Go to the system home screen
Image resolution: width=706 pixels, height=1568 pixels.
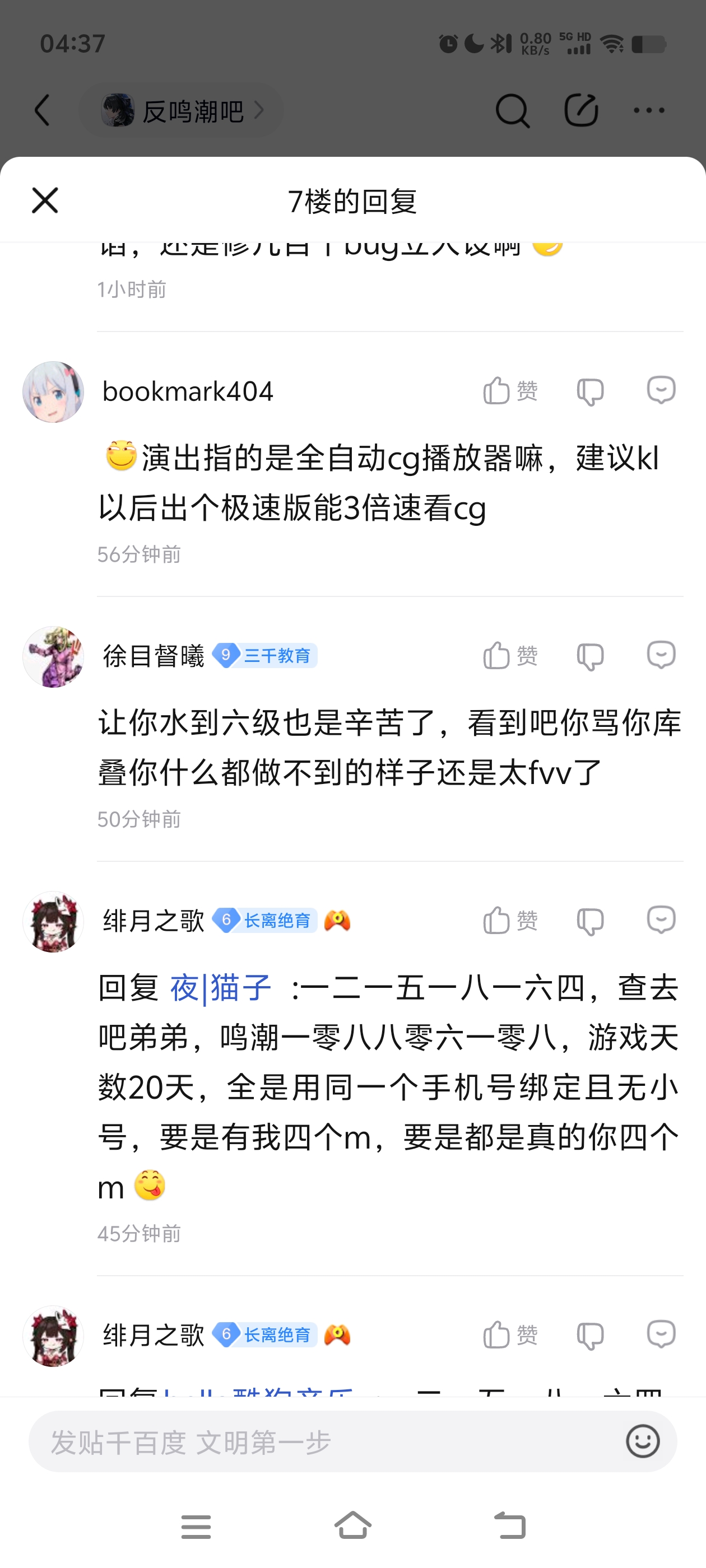click(x=352, y=1525)
